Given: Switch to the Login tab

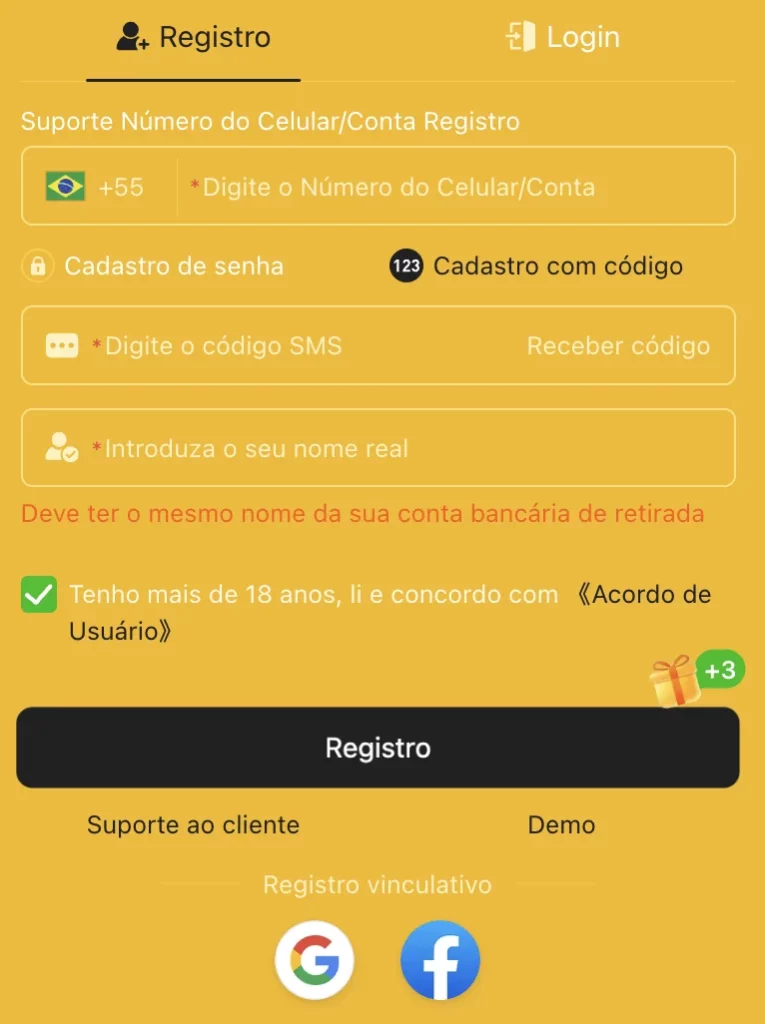Looking at the screenshot, I should 562,35.
